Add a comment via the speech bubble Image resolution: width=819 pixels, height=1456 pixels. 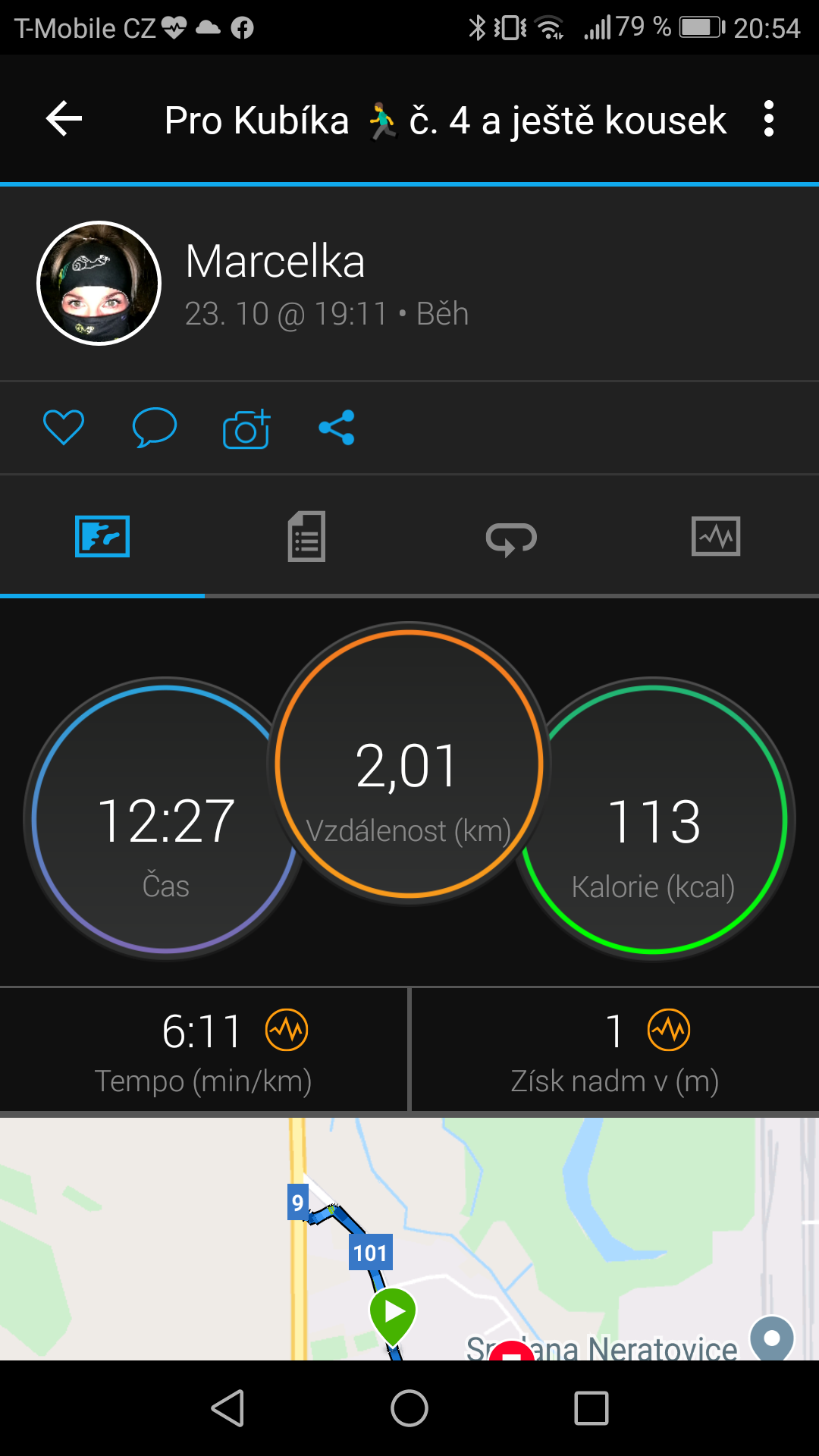[x=154, y=427]
